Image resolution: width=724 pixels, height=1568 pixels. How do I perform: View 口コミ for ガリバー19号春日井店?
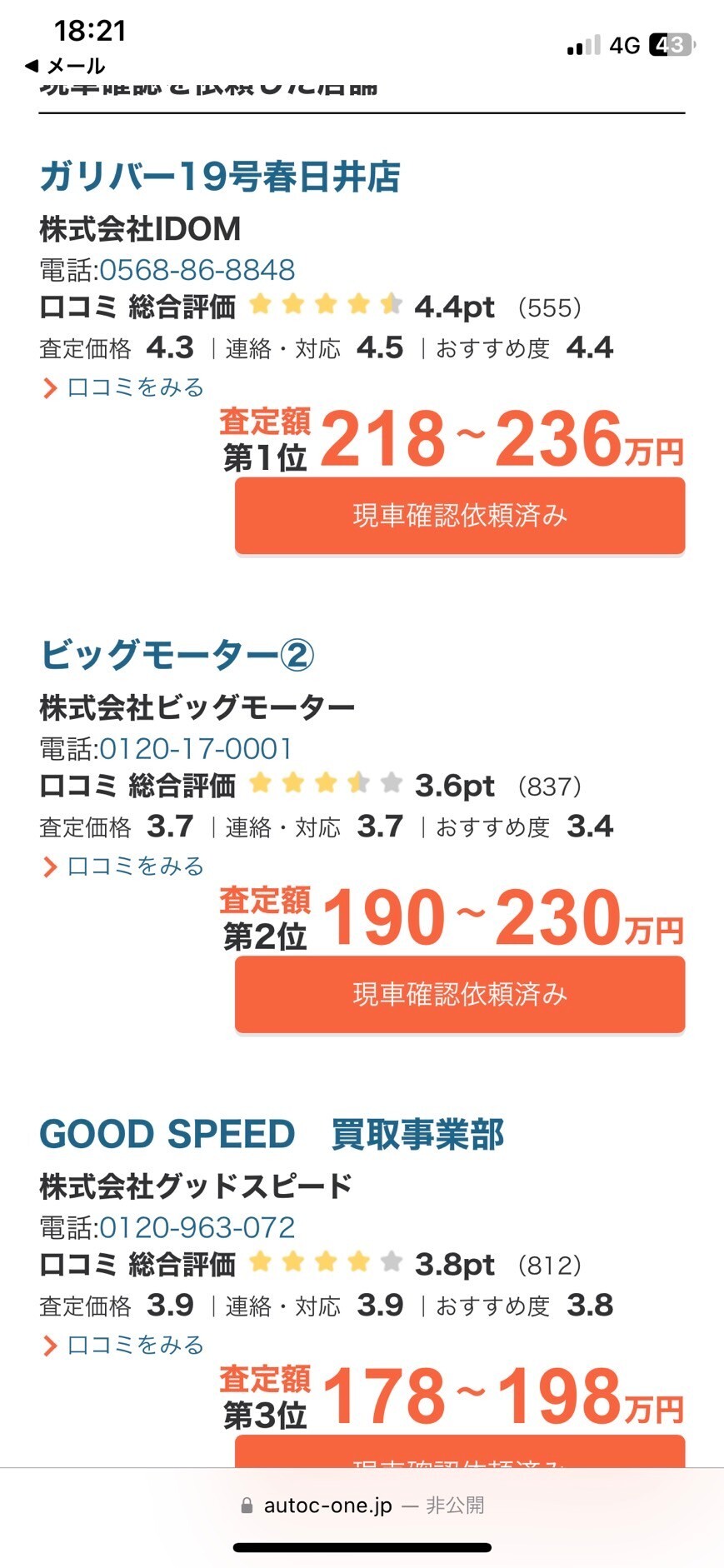[x=123, y=387]
